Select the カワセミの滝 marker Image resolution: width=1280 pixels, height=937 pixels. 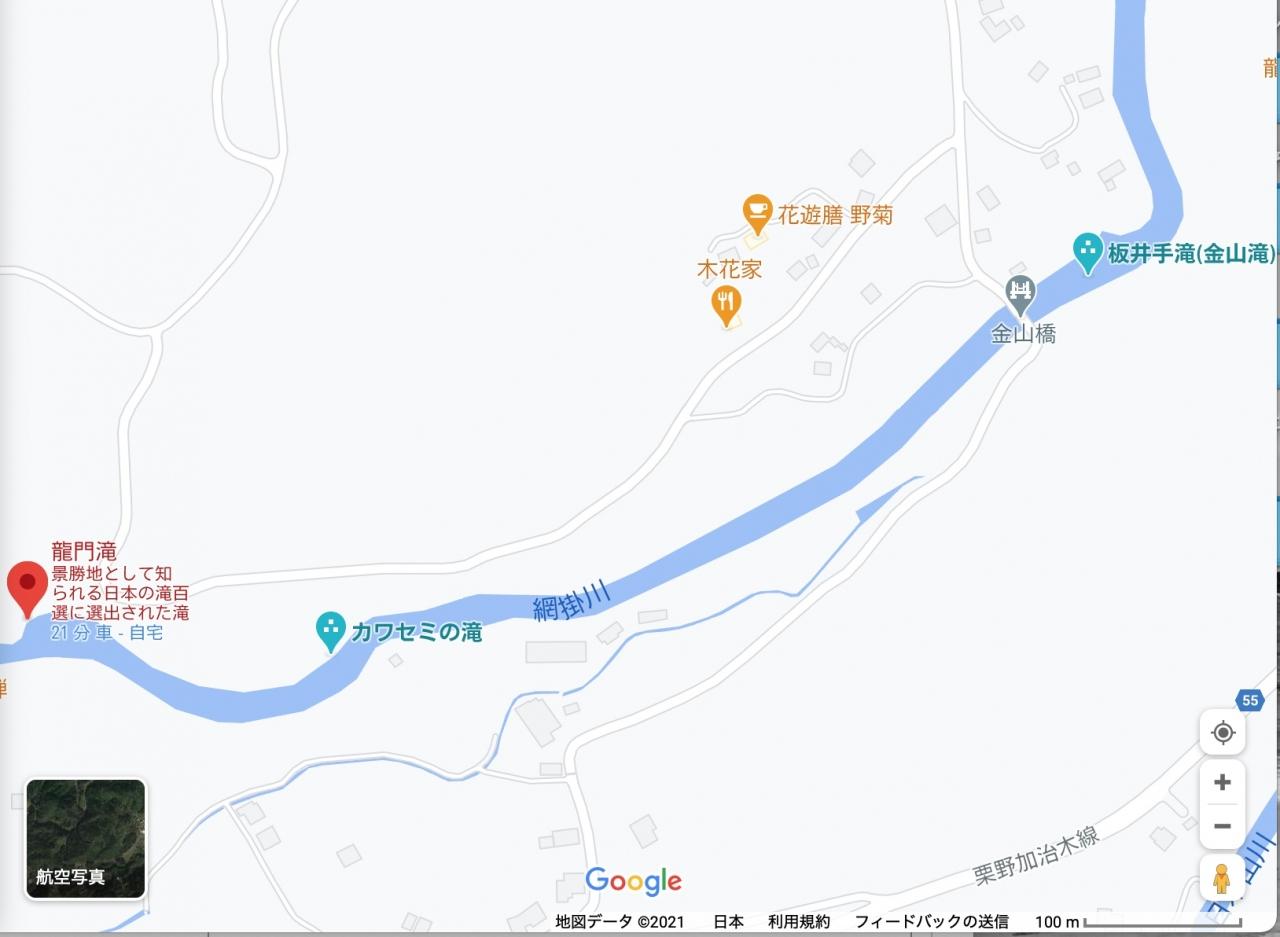coord(330,631)
